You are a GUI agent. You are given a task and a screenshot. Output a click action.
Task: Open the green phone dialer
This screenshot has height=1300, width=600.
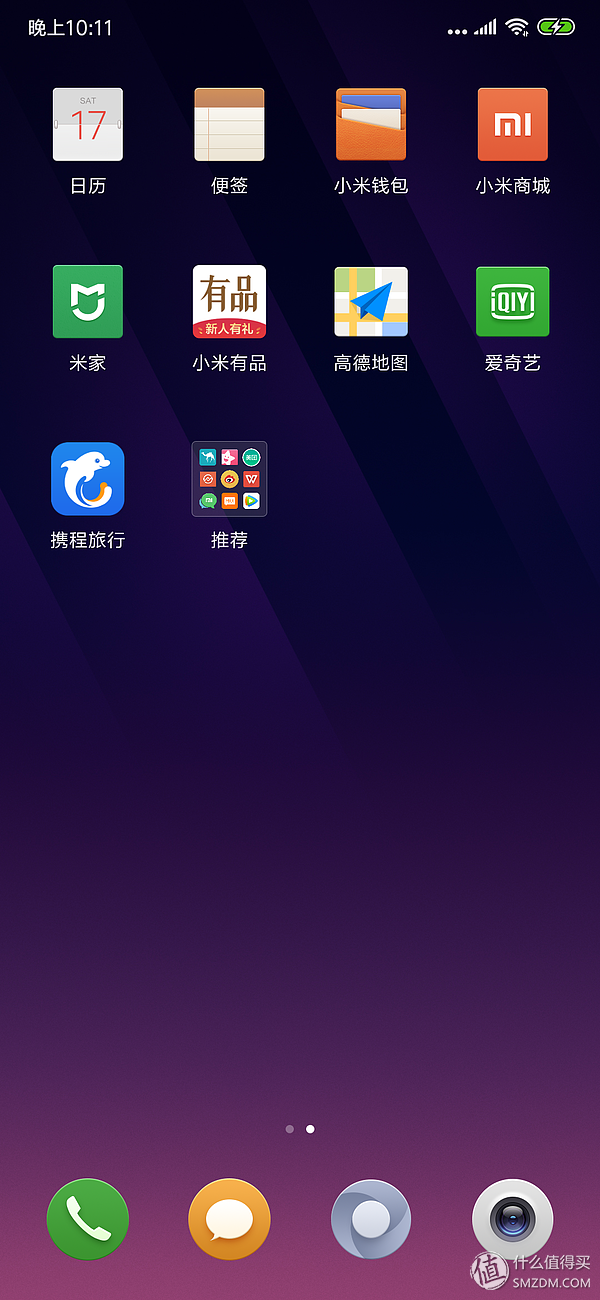coord(88,1219)
